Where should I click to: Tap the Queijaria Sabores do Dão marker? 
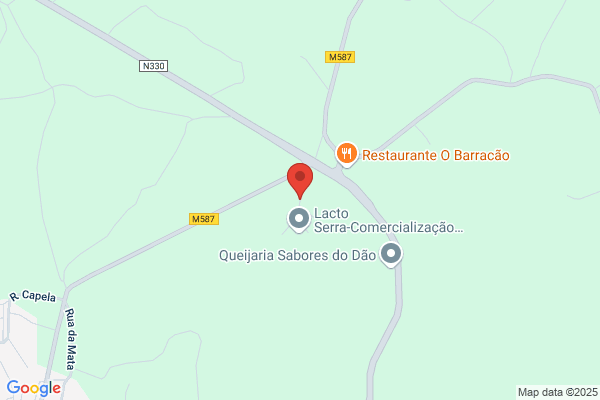pyautogui.click(x=391, y=254)
